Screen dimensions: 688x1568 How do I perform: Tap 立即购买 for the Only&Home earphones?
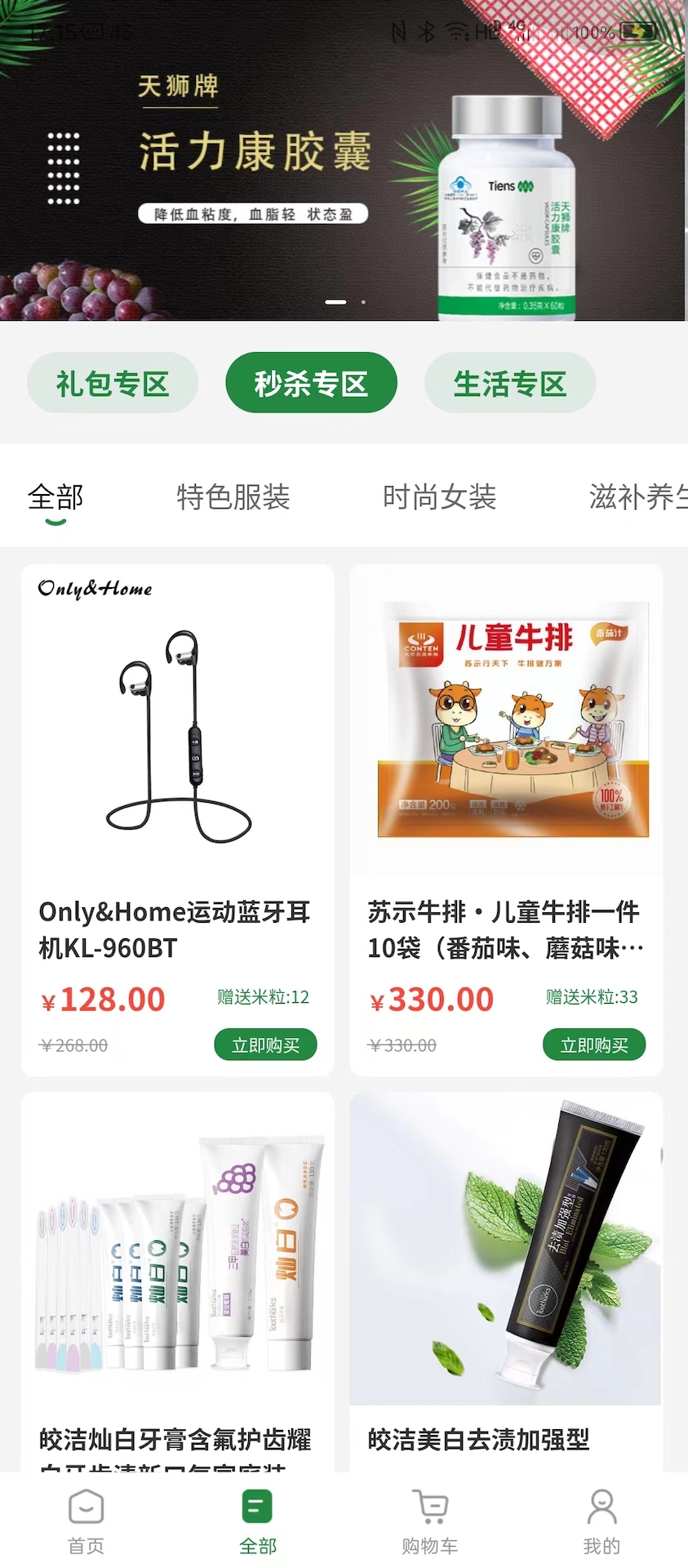[x=265, y=1045]
